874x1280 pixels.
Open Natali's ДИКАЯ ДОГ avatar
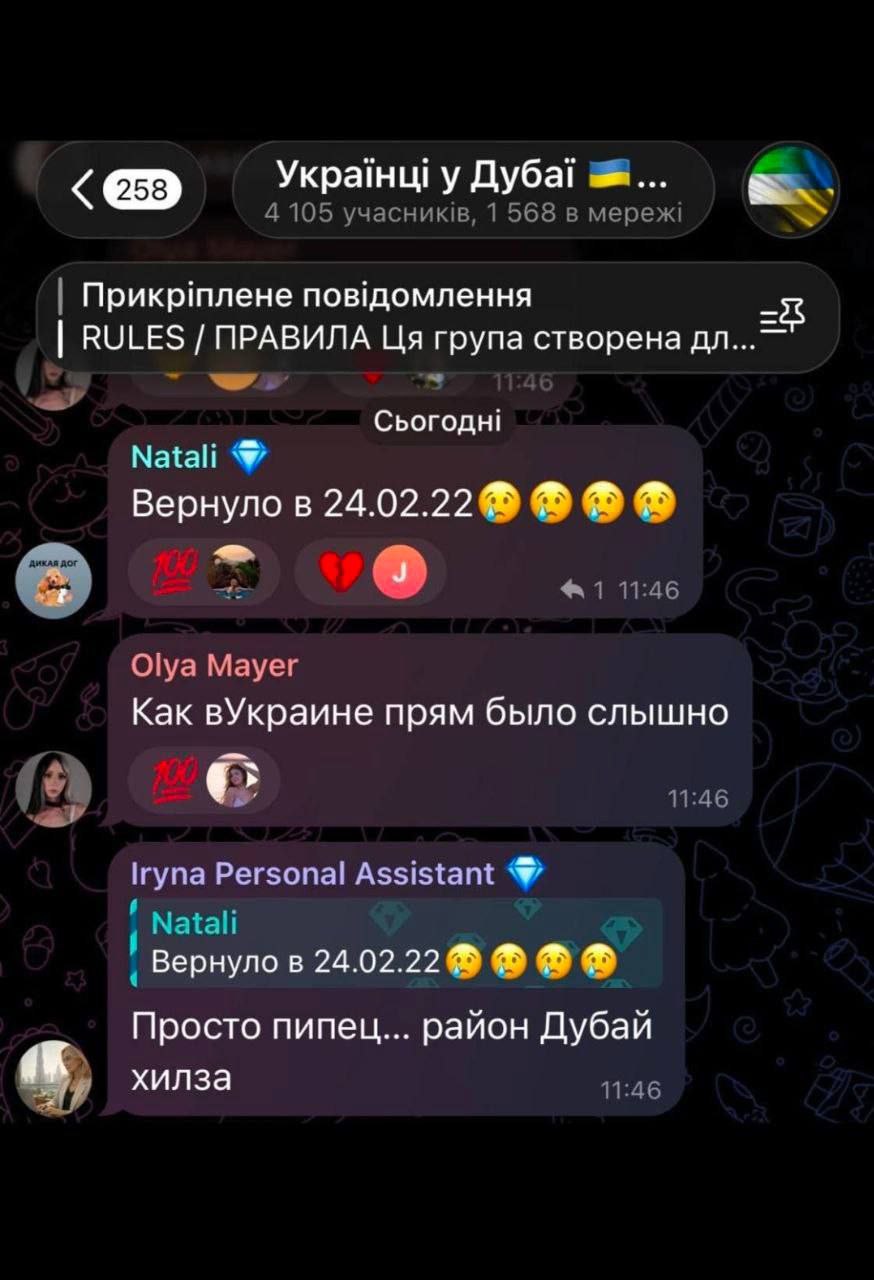tap(53, 582)
